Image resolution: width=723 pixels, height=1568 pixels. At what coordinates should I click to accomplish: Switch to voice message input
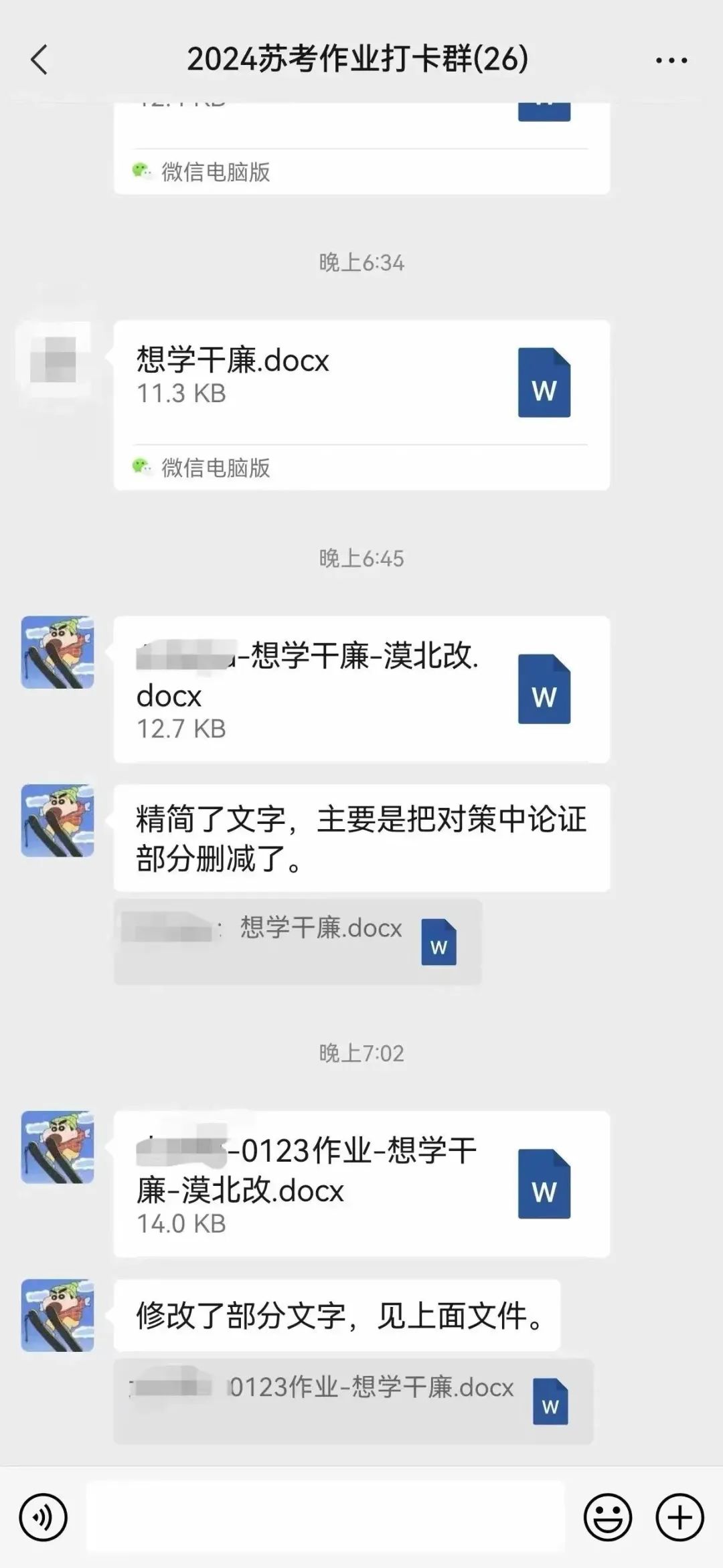pos(44,1516)
